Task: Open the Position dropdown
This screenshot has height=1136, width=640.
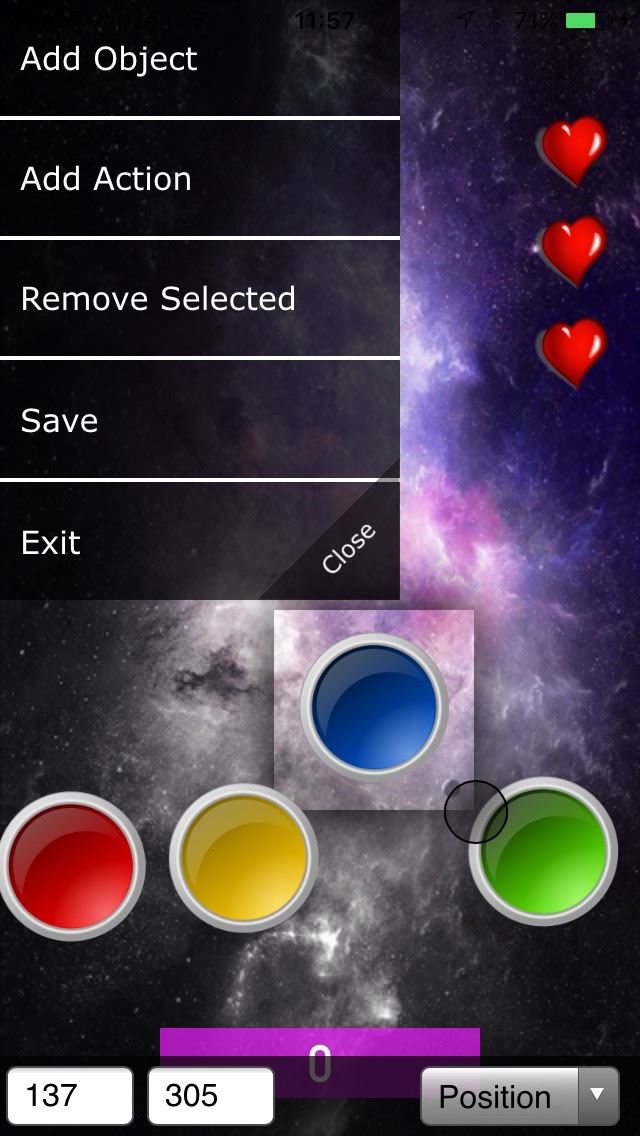Action: click(520, 1096)
